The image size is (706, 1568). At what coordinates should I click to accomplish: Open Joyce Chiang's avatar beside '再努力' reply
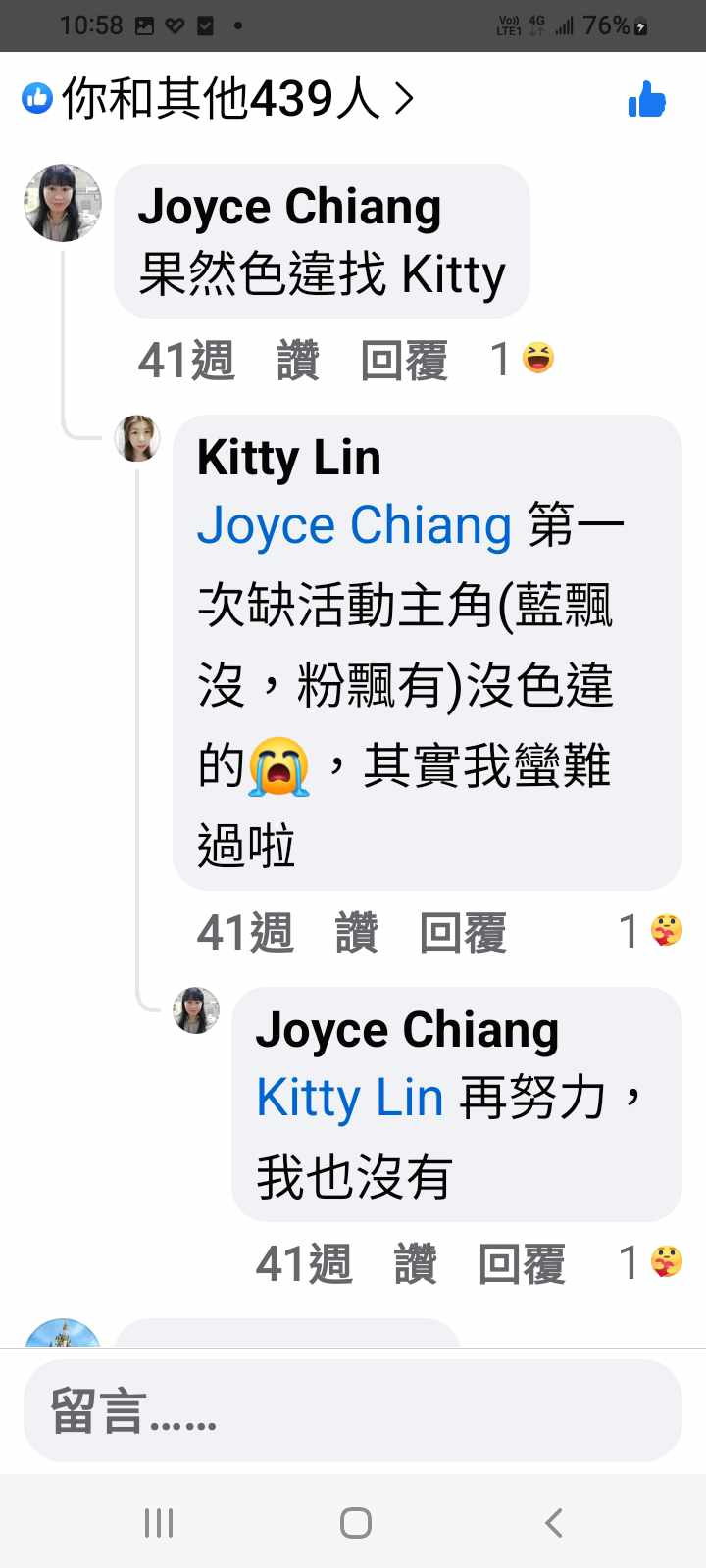196,1010
